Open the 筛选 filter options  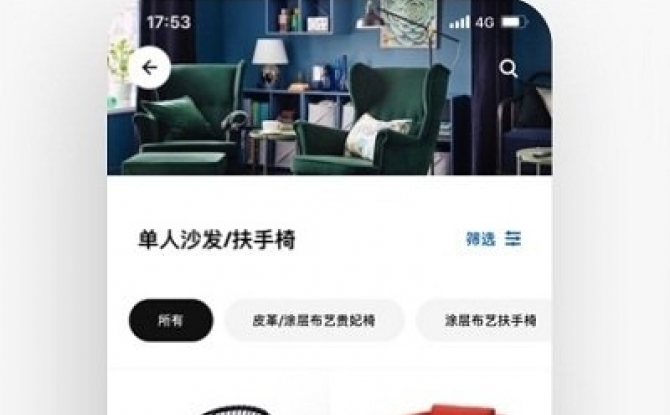coord(493,239)
